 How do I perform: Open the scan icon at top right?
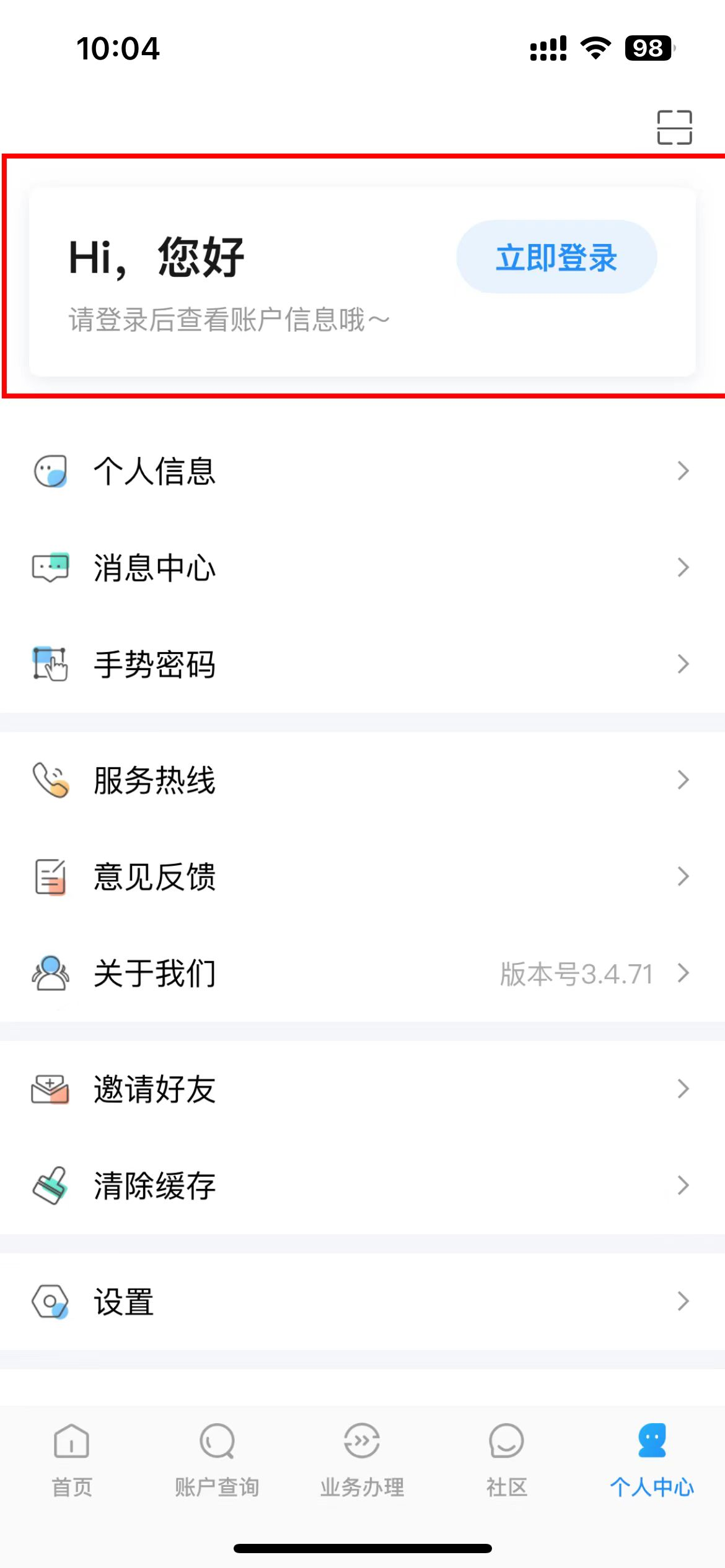(x=674, y=127)
